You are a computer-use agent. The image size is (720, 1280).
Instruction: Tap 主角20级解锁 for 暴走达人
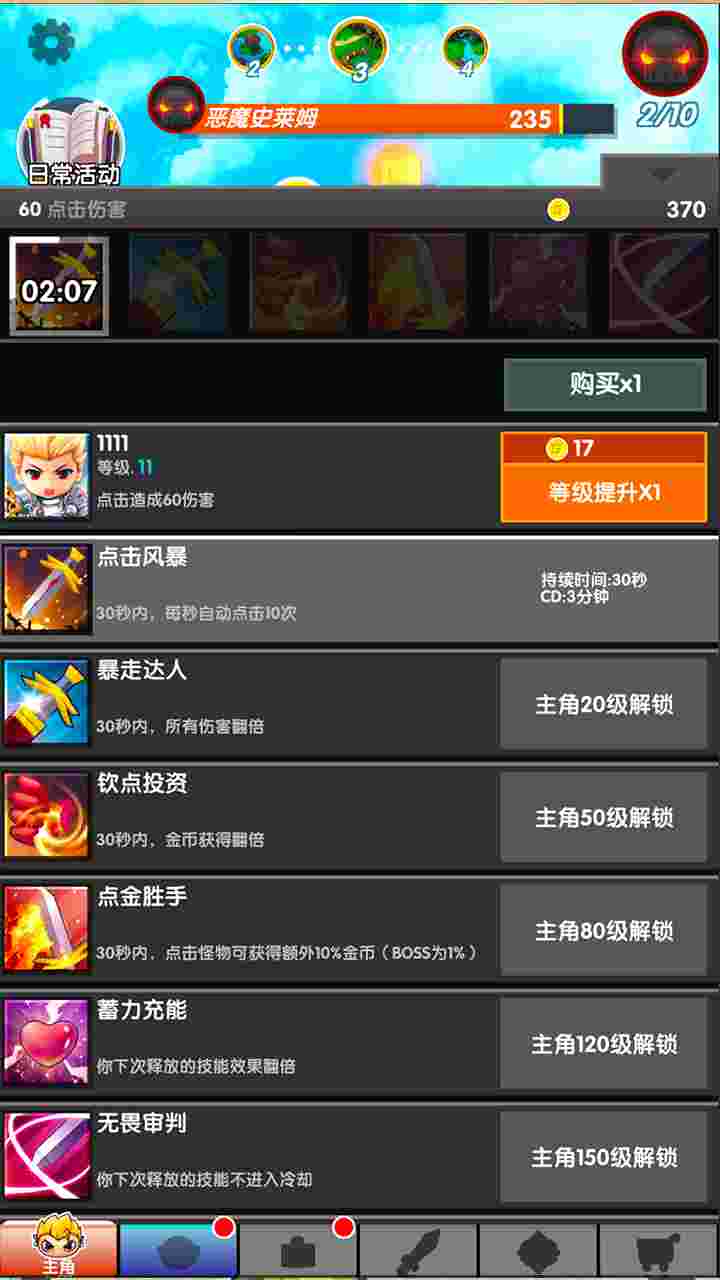[x=604, y=704]
